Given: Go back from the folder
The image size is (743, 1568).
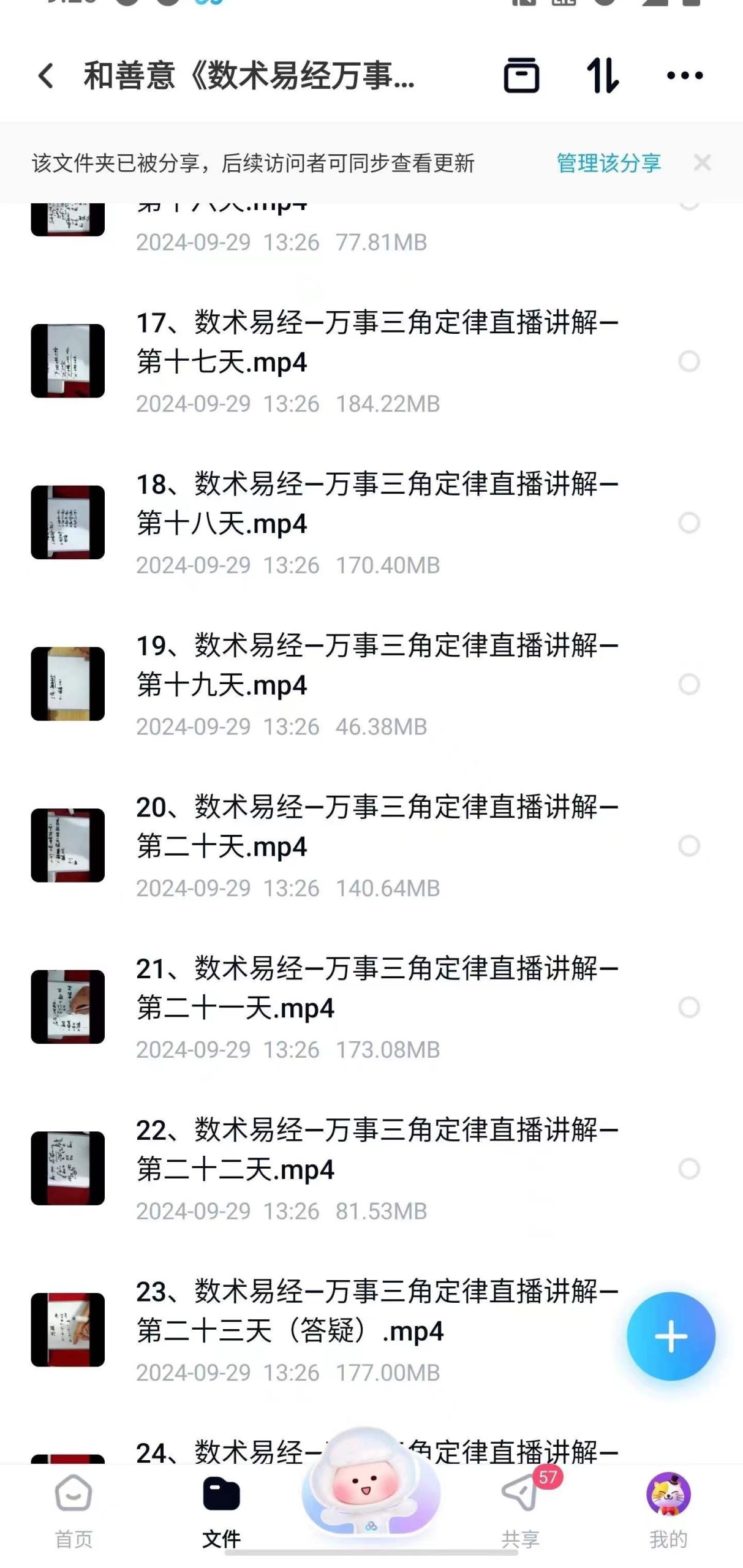Looking at the screenshot, I should pos(46,76).
